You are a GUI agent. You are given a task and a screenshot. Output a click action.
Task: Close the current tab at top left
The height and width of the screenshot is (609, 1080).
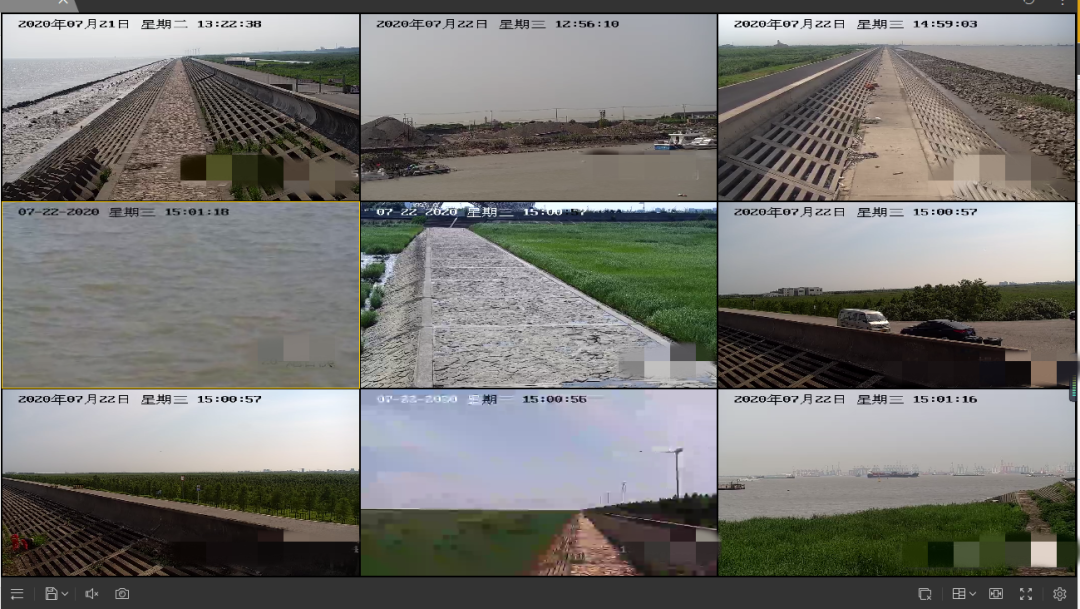63,3
